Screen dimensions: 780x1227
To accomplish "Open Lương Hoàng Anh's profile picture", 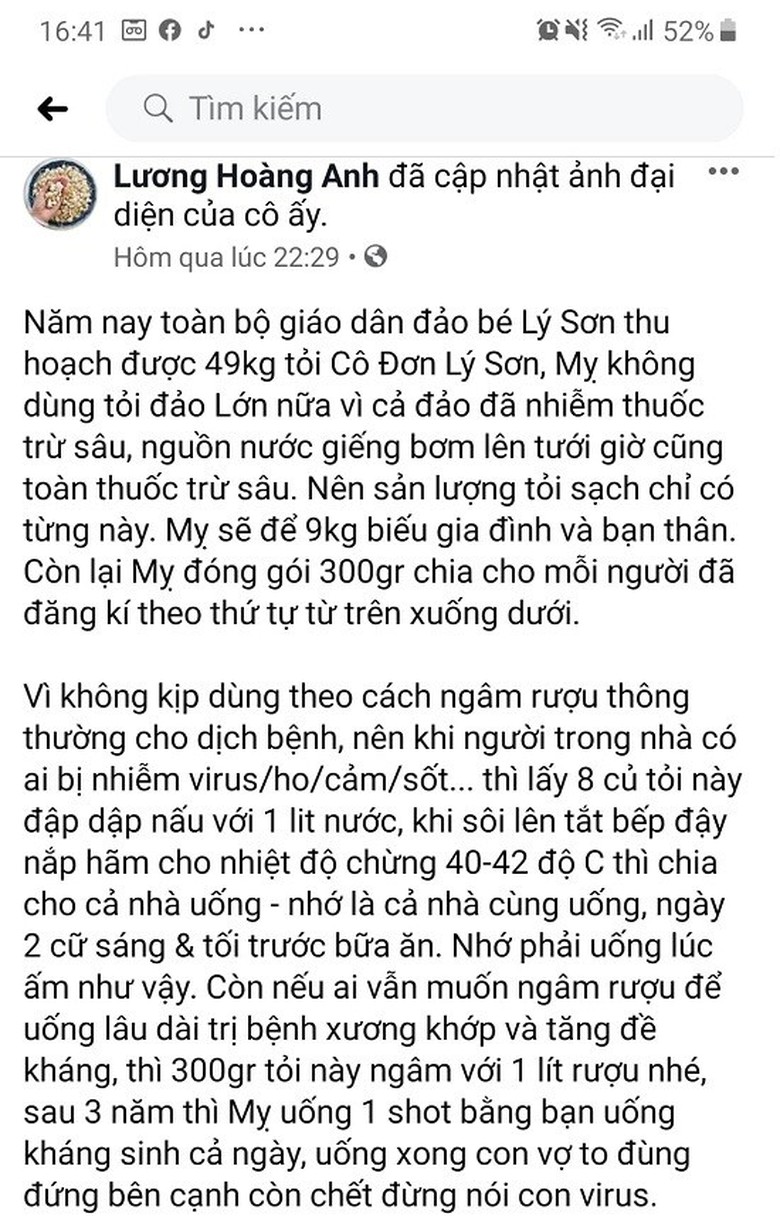I will (x=61, y=195).
